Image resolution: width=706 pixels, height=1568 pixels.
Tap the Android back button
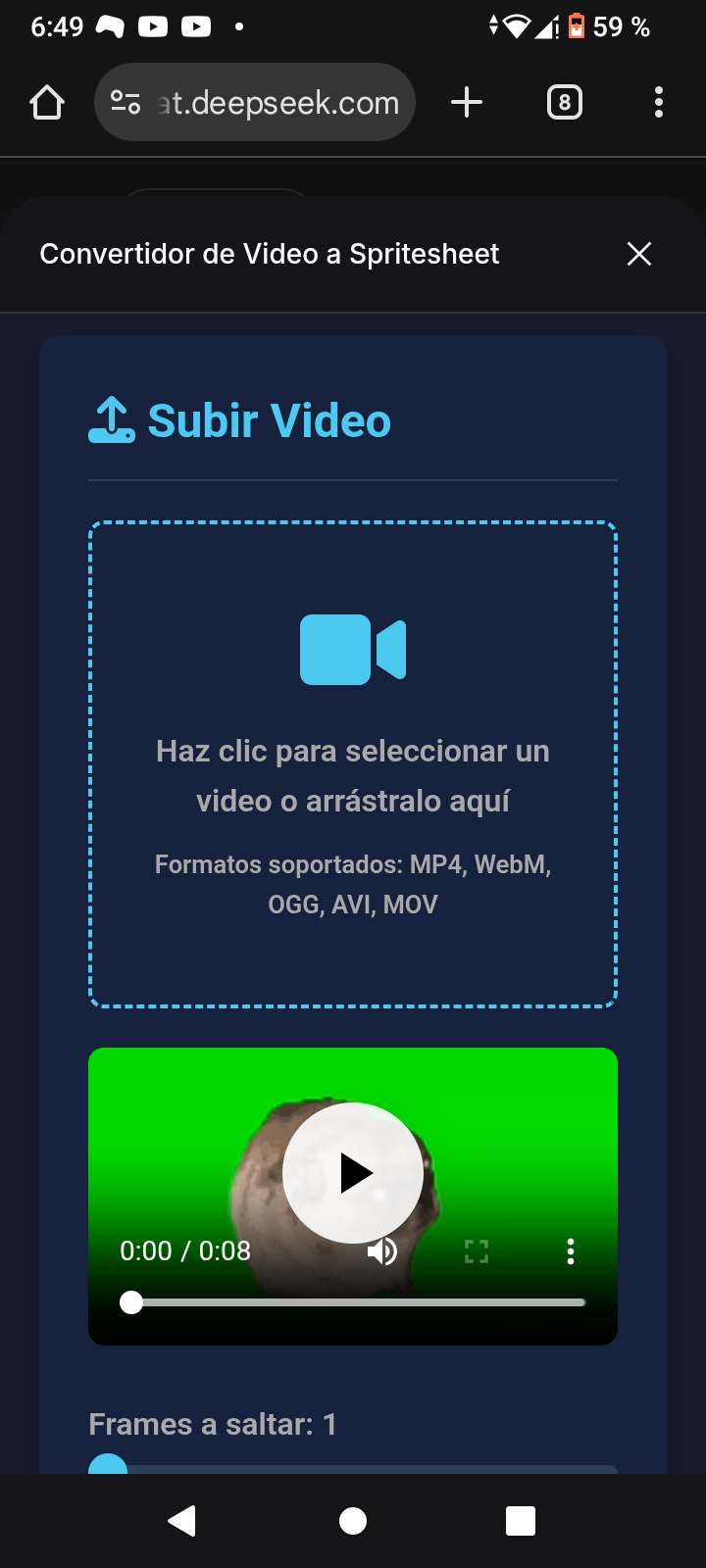point(182,1520)
